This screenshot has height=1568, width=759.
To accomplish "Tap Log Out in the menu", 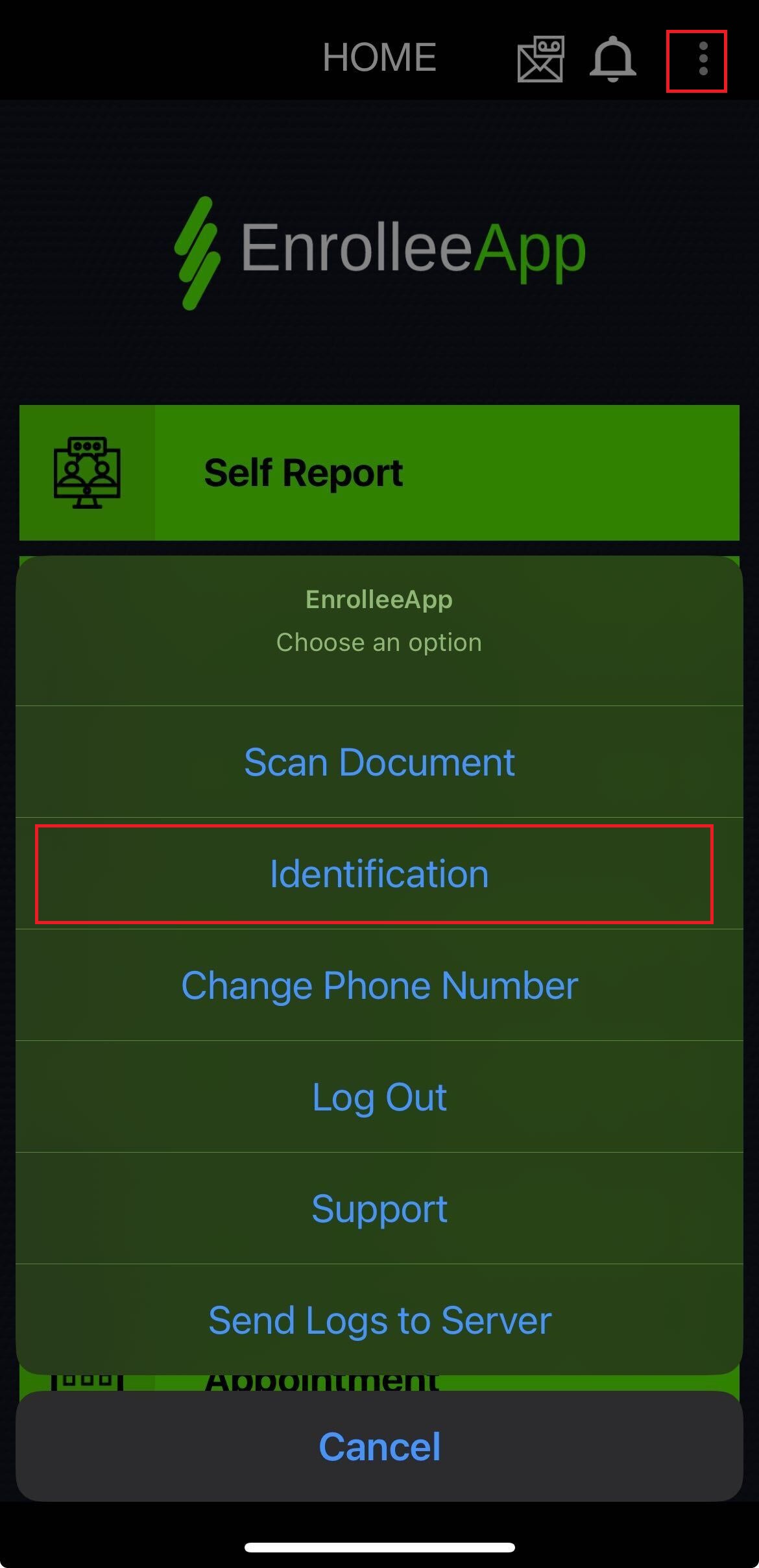I will (379, 1097).
